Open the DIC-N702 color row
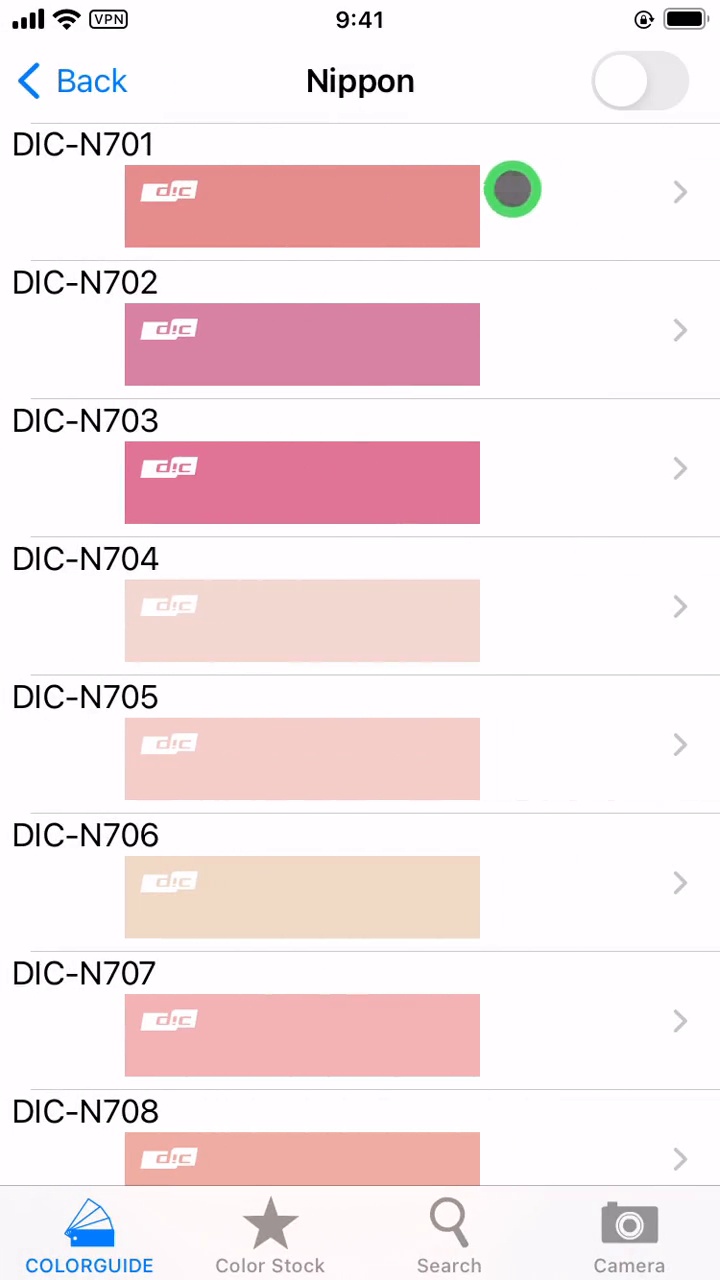720x1280 pixels. click(360, 330)
